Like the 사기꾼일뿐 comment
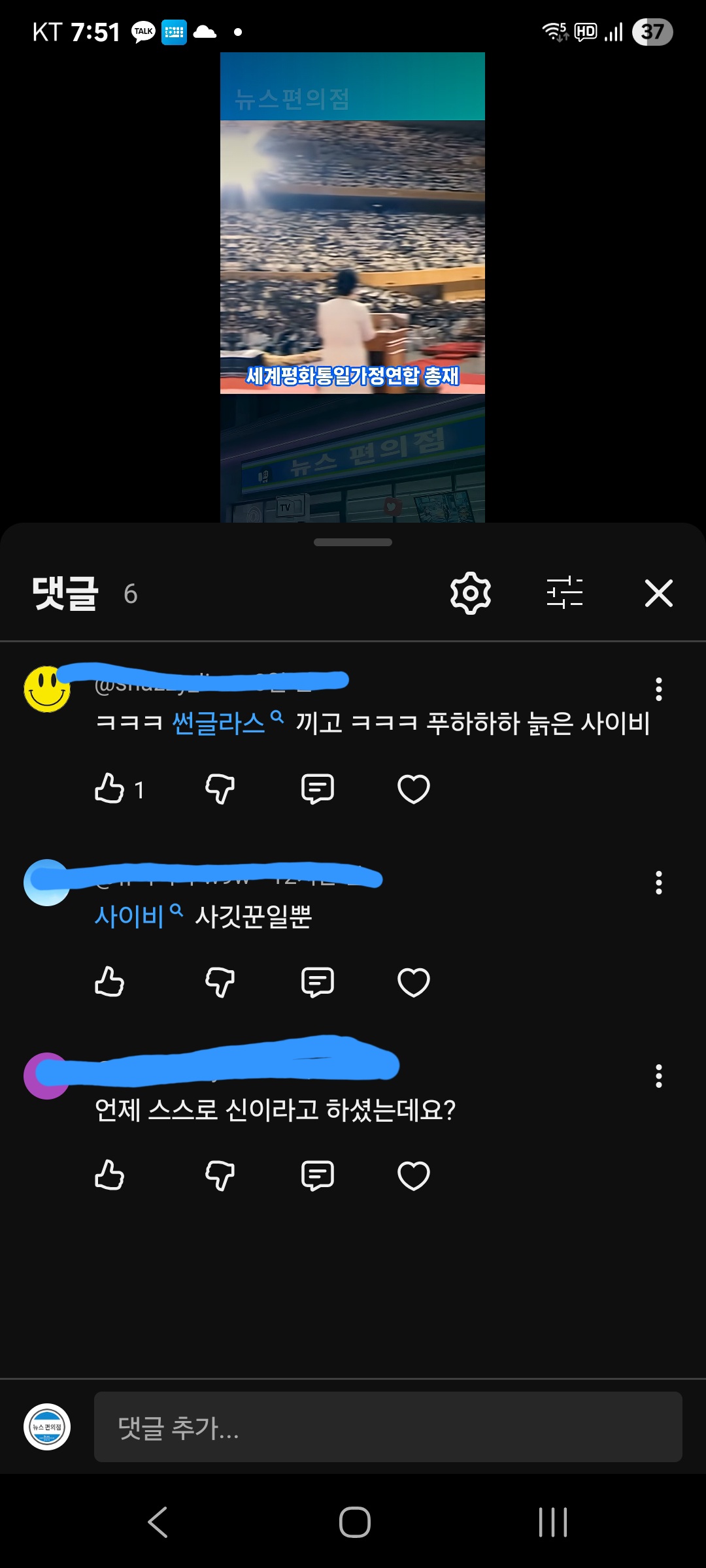 (x=110, y=982)
